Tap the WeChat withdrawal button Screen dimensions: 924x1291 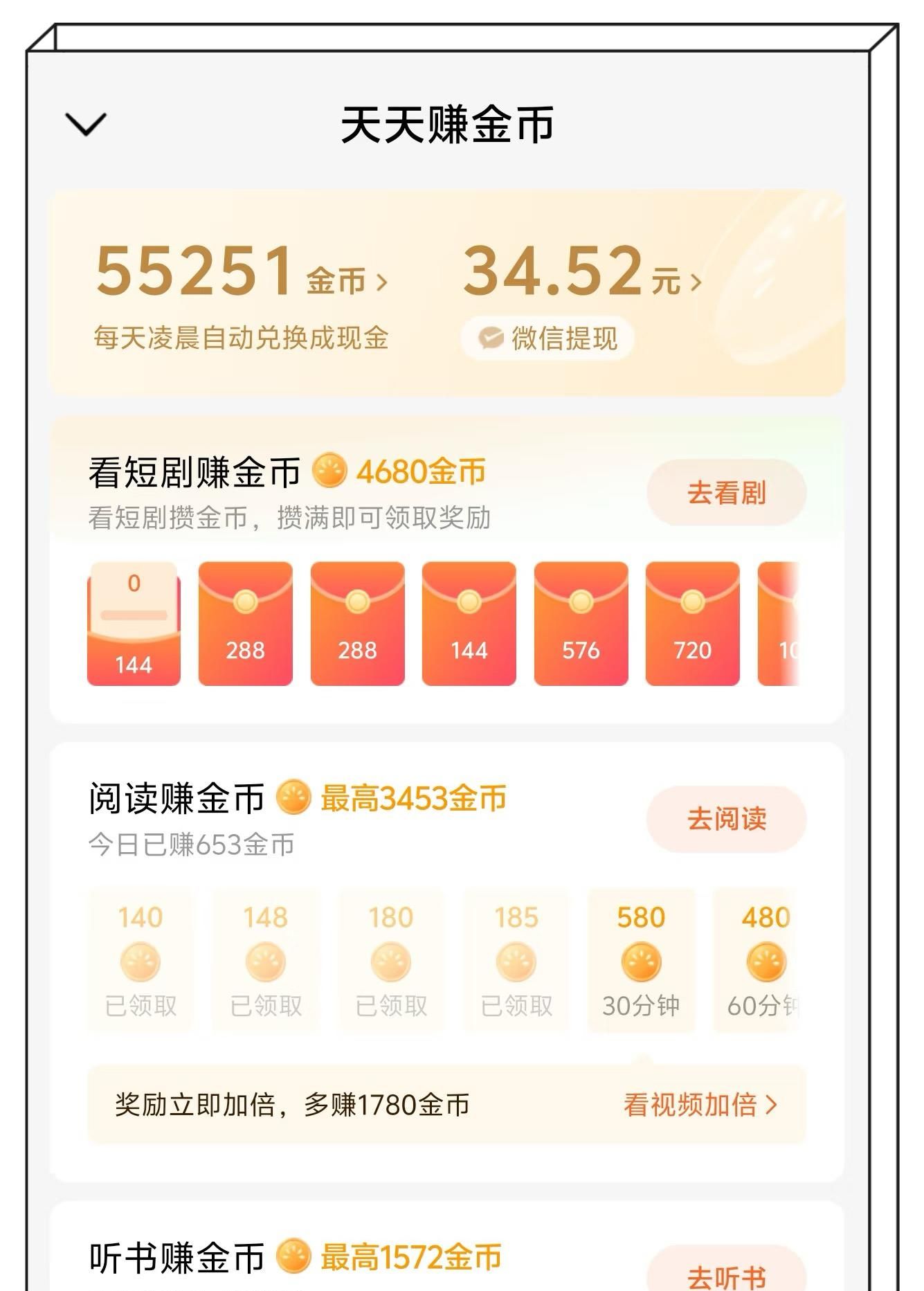(x=548, y=338)
